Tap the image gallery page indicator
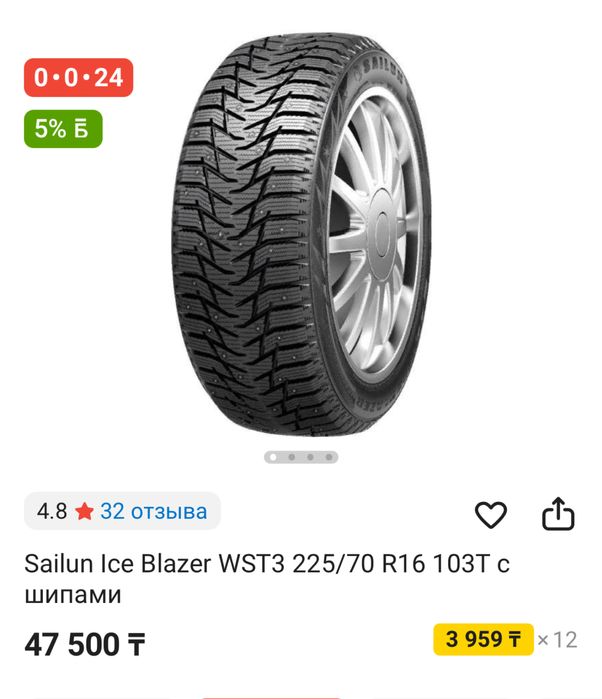The height and width of the screenshot is (699, 602). point(301,457)
